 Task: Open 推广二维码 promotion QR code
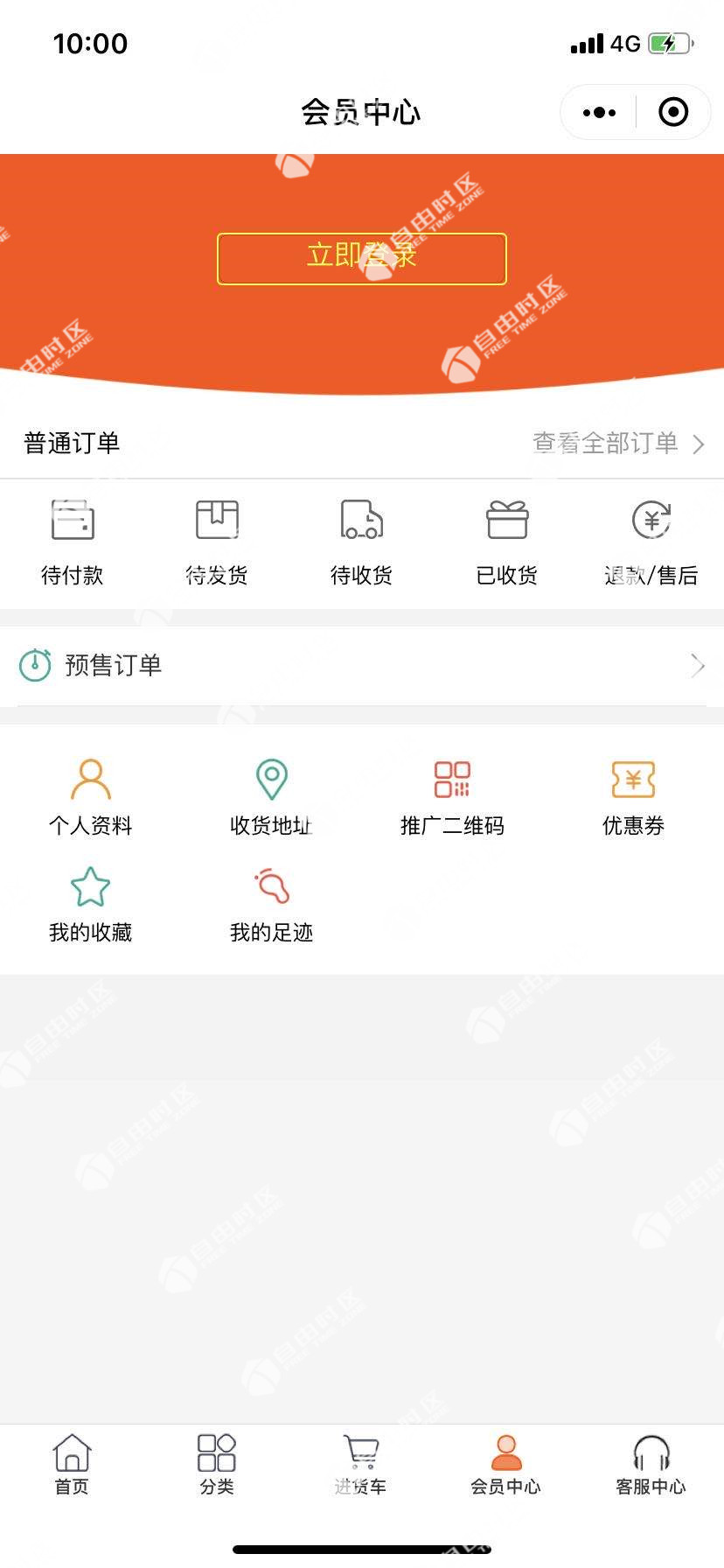(453, 798)
